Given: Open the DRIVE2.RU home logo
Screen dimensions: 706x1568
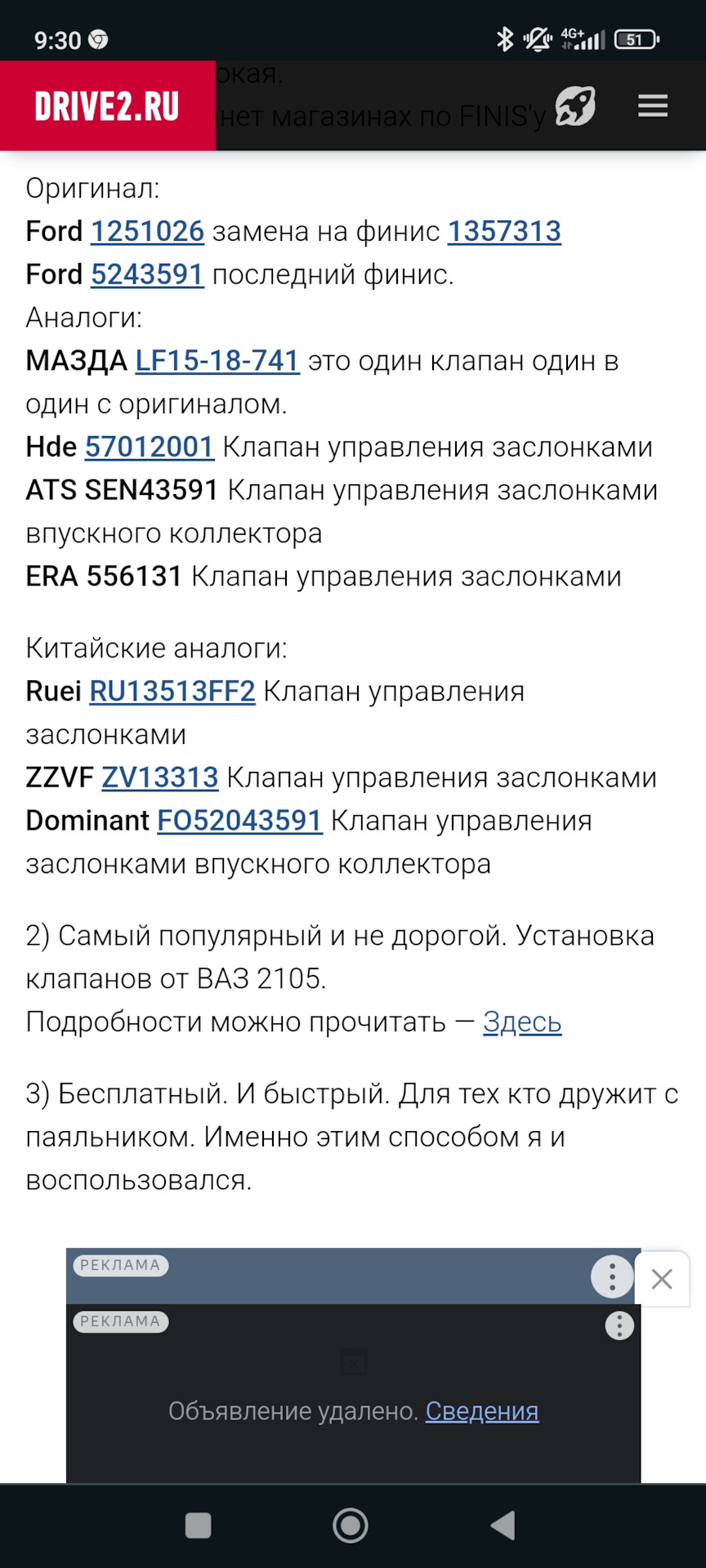Looking at the screenshot, I should (x=107, y=106).
